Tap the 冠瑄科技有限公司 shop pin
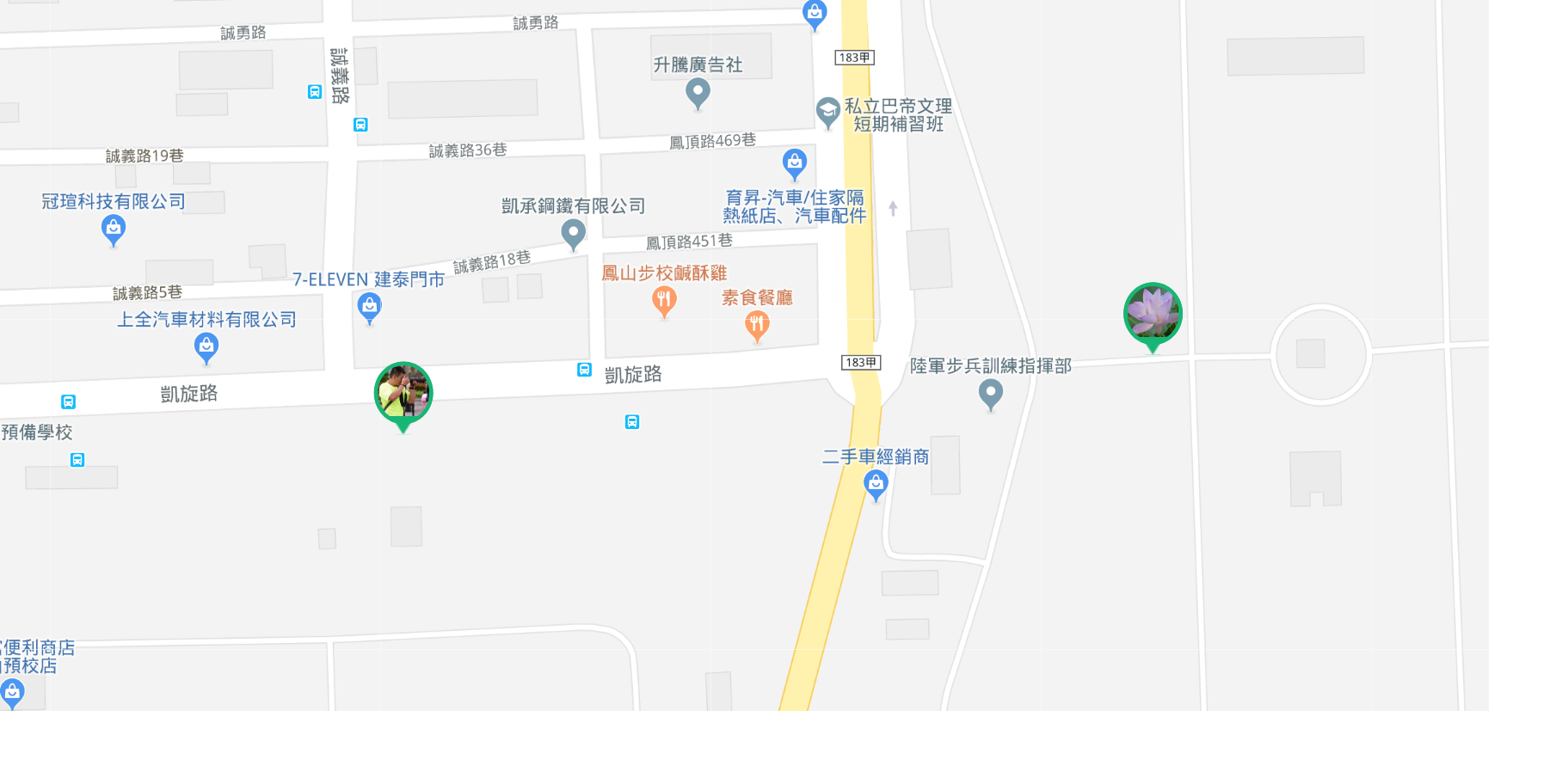The height and width of the screenshot is (784, 1556). pyautogui.click(x=114, y=229)
